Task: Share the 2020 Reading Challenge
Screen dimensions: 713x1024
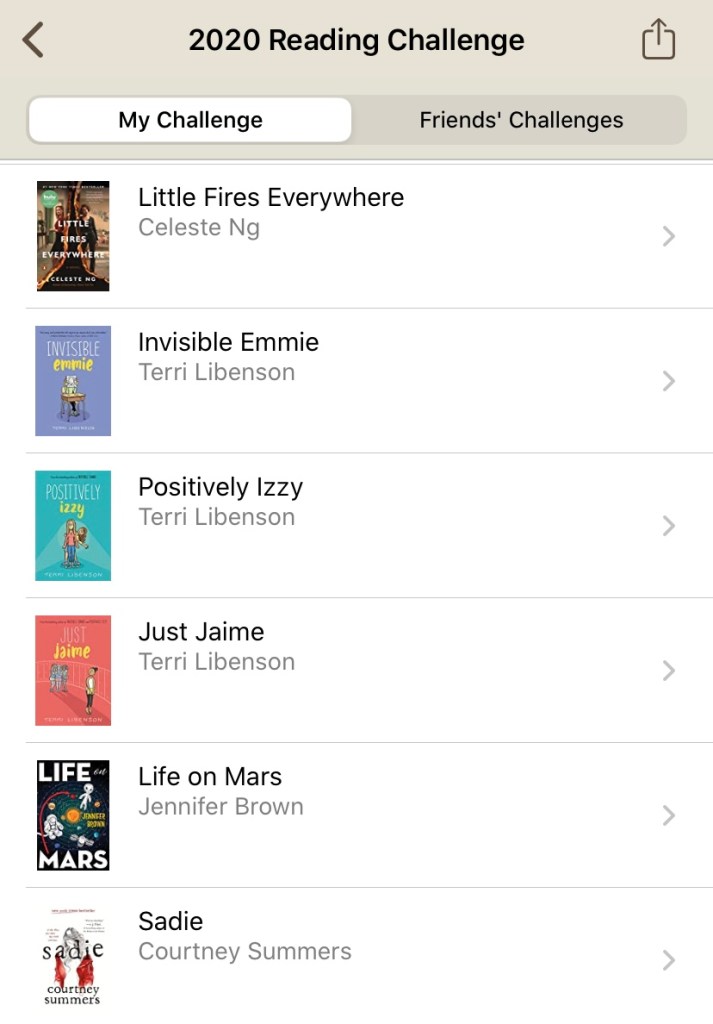Action: [x=658, y=41]
